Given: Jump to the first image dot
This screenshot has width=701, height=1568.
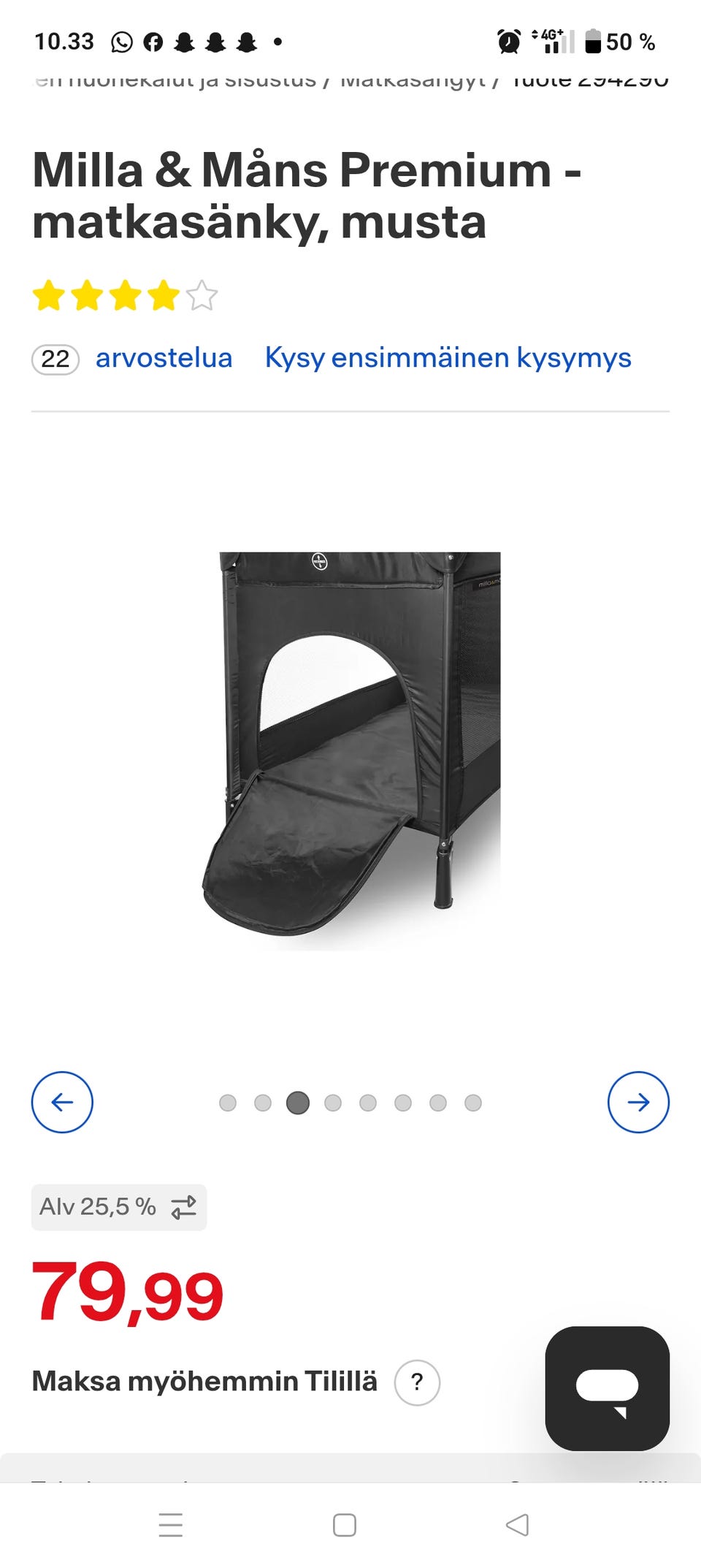Looking at the screenshot, I should 228,1103.
